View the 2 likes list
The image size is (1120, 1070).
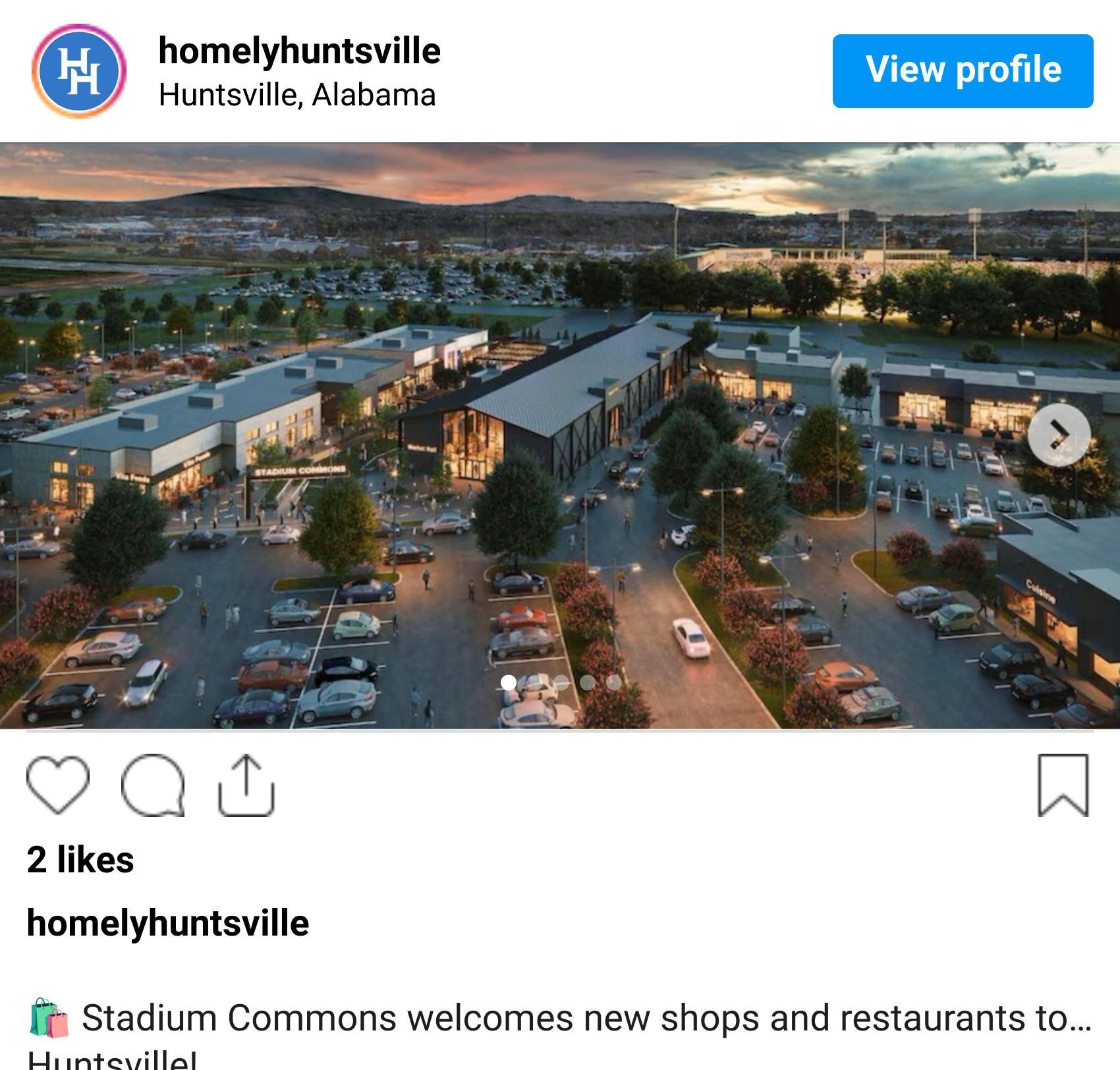80,860
